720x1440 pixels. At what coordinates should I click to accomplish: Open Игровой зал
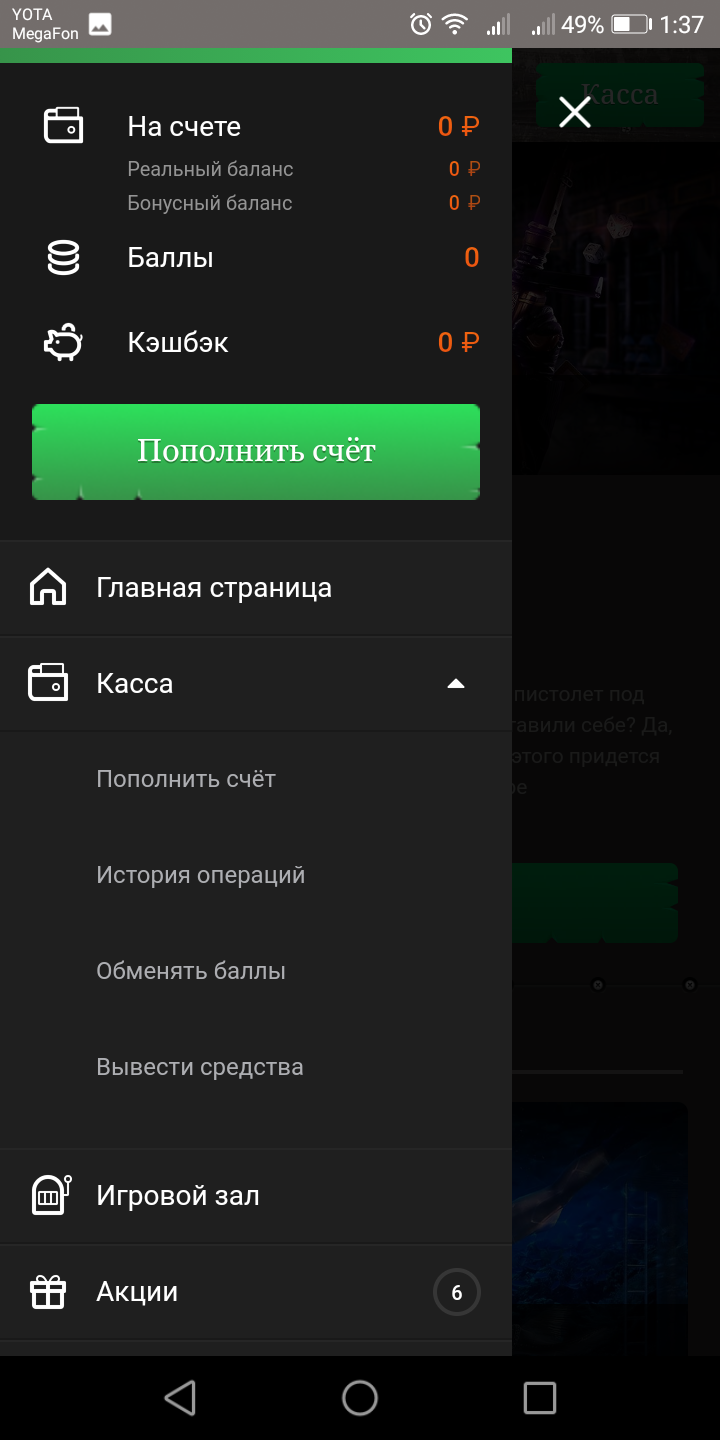pyautogui.click(x=256, y=1196)
